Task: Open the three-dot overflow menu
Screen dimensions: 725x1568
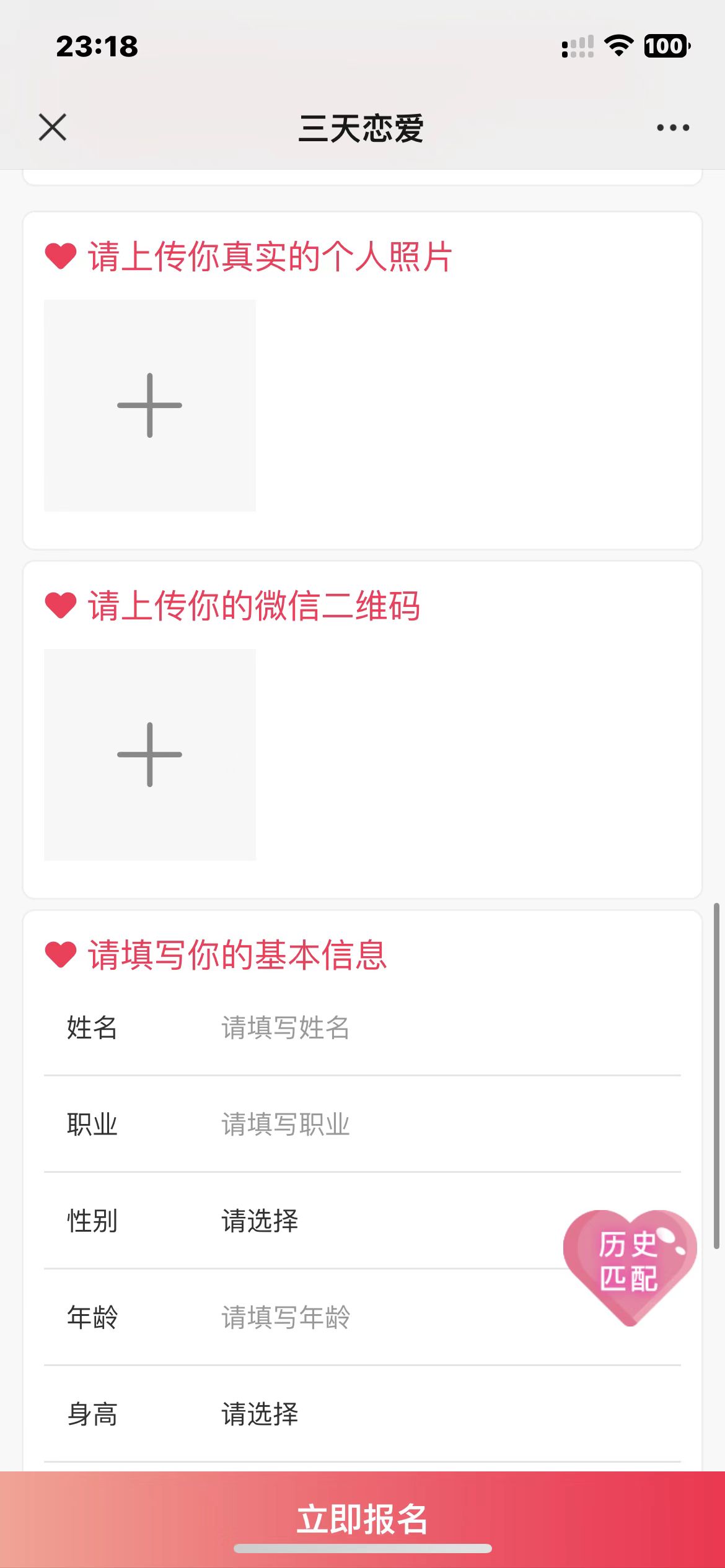Action: (672, 128)
